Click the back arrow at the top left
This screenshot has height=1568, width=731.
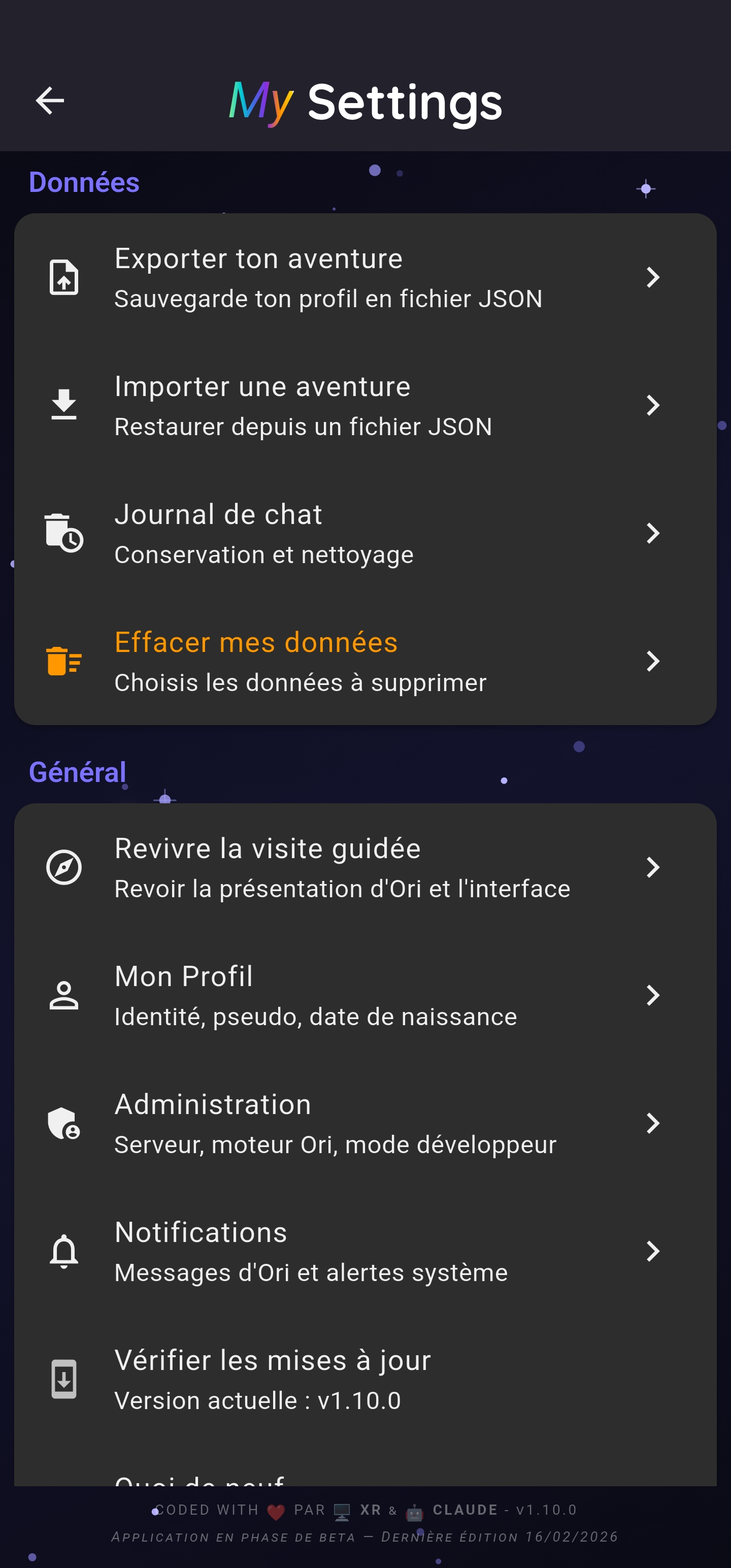(51, 101)
